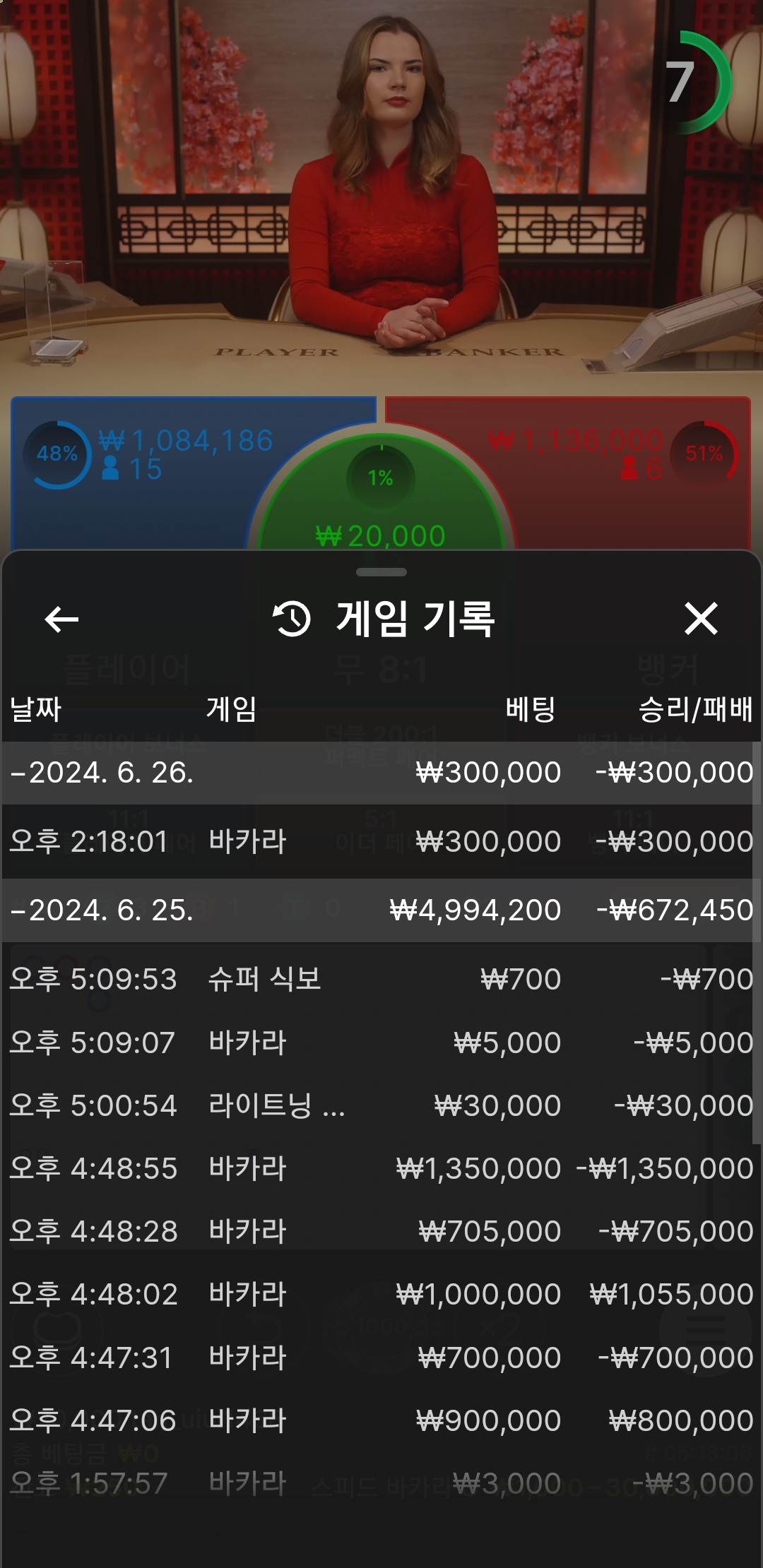Open the 오후 1:57:57 바카라 record

pyautogui.click(x=381, y=1483)
